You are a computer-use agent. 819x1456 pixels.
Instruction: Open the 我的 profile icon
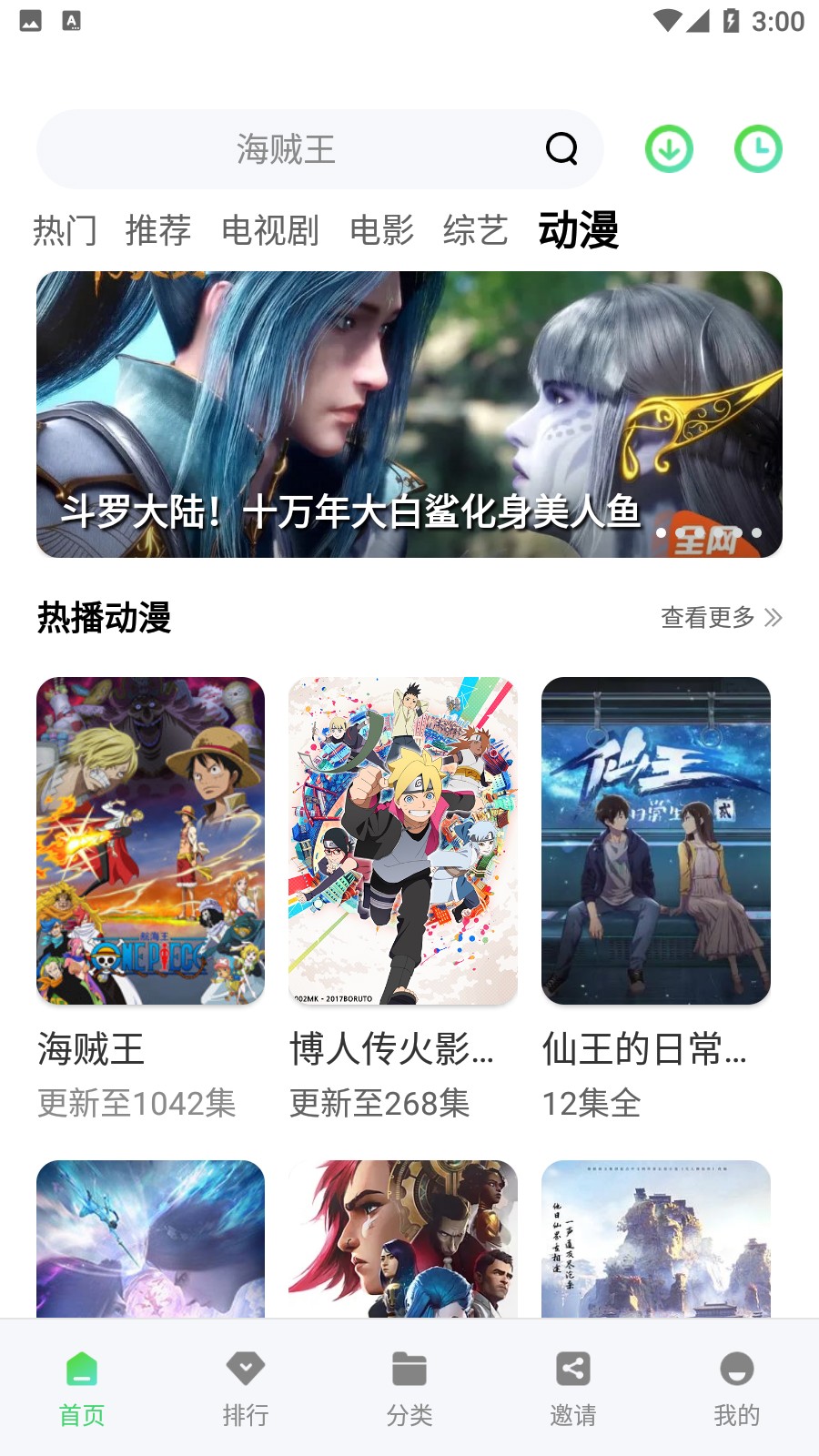coord(736,1369)
